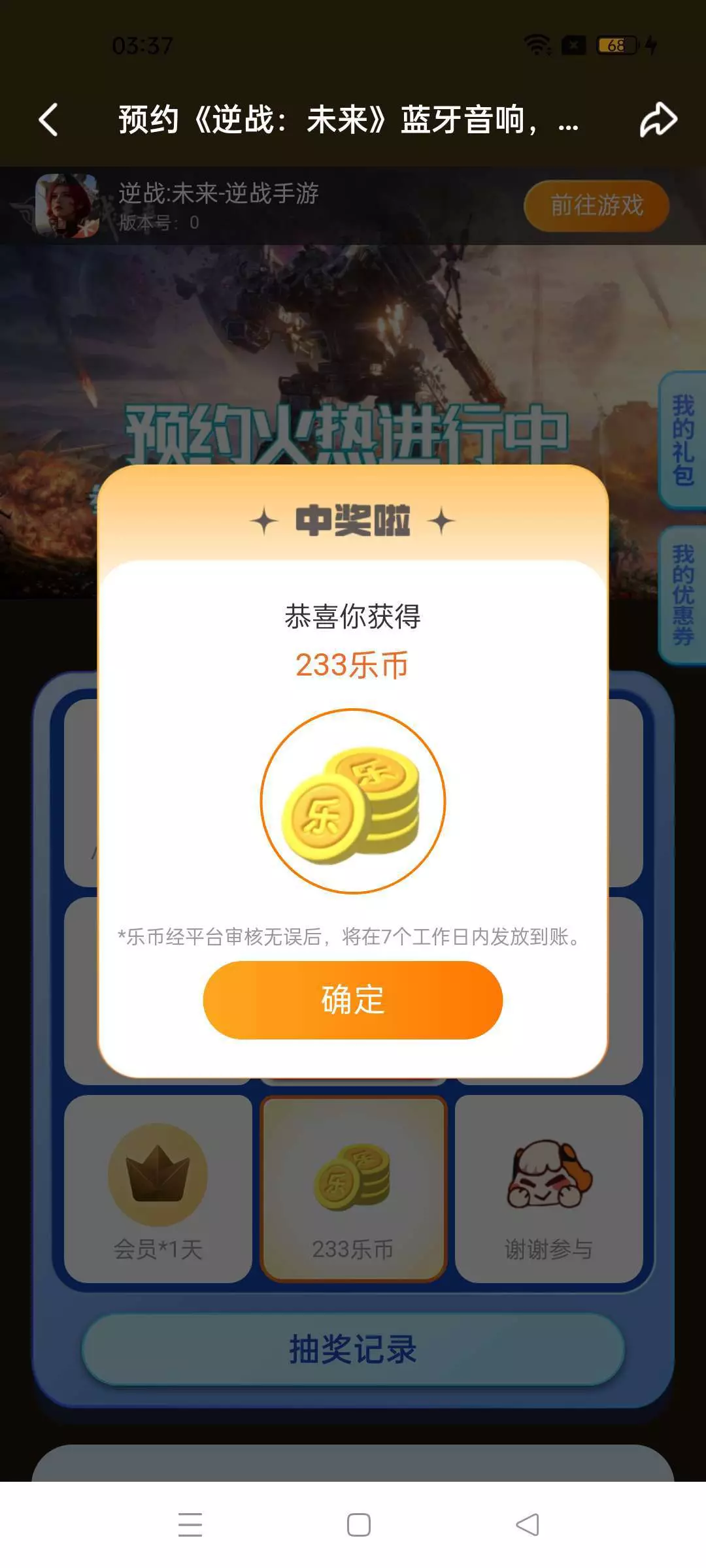Open 我的优惠券 side tab
The image size is (706, 1568).
coord(682,595)
